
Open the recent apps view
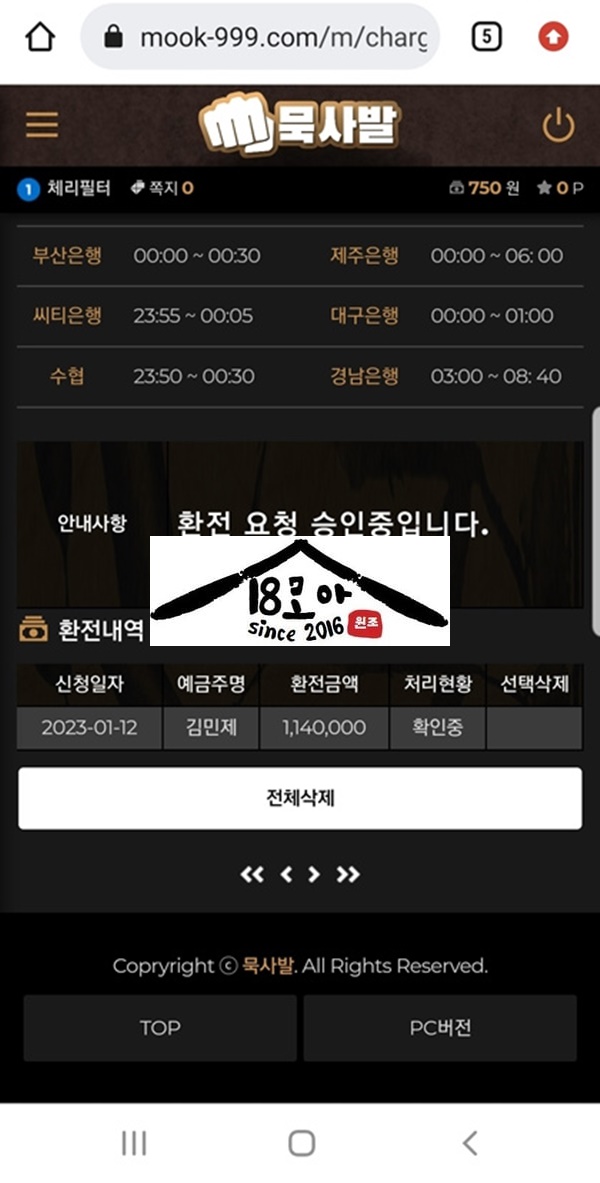click(134, 1143)
